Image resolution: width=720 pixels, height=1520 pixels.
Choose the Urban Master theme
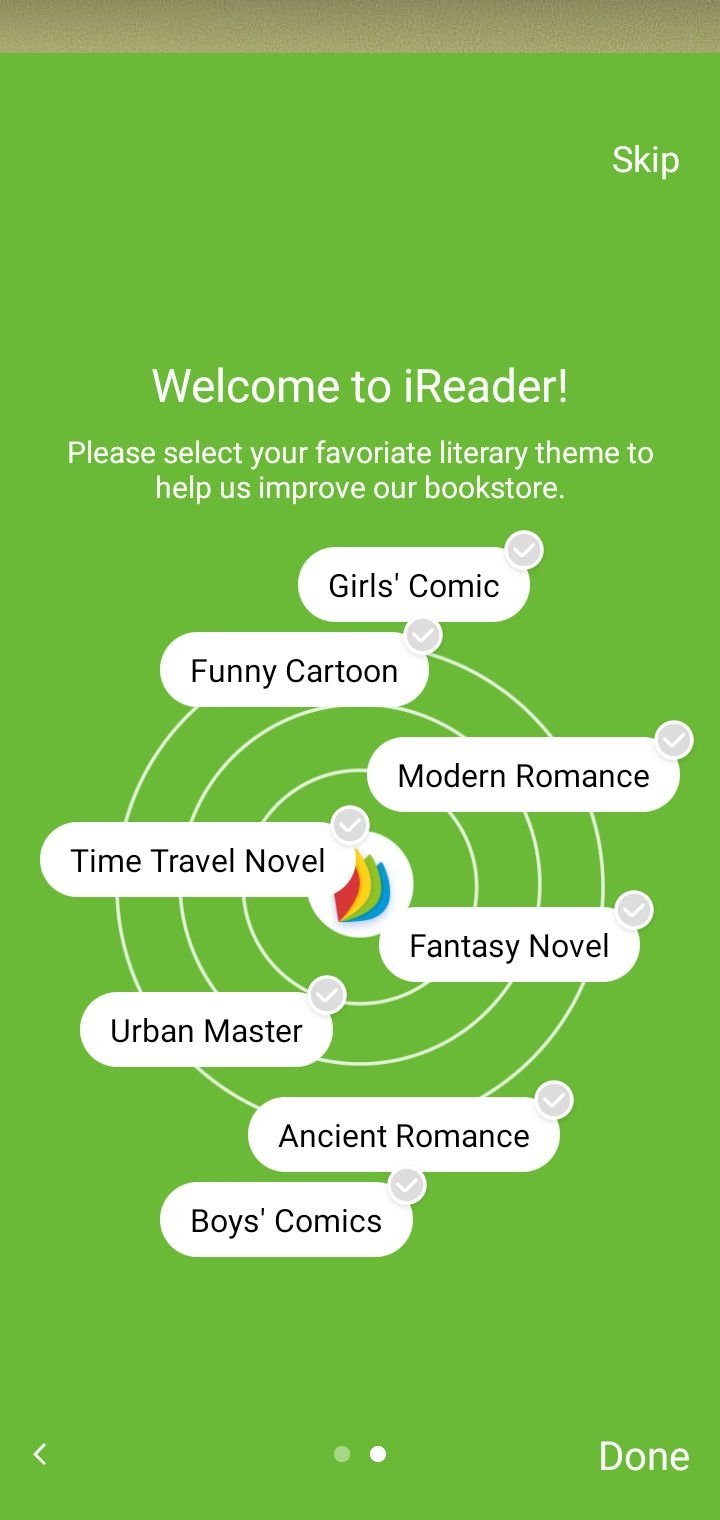tap(206, 1030)
